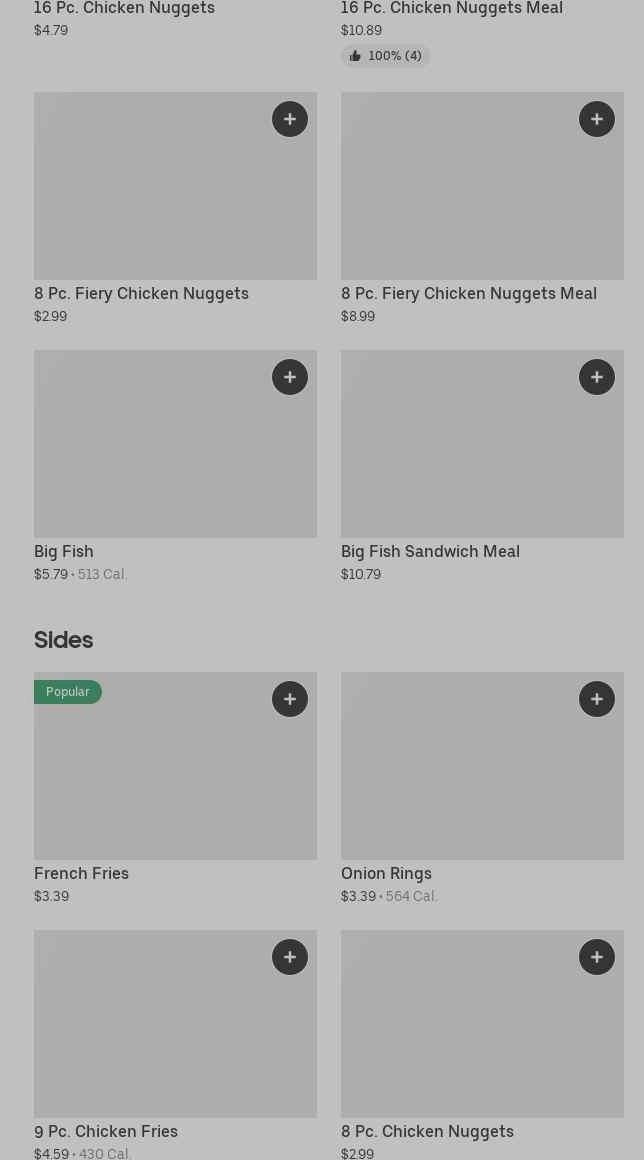
Task: Open Big Fish Sandwich Meal details
Action: pyautogui.click(x=482, y=467)
